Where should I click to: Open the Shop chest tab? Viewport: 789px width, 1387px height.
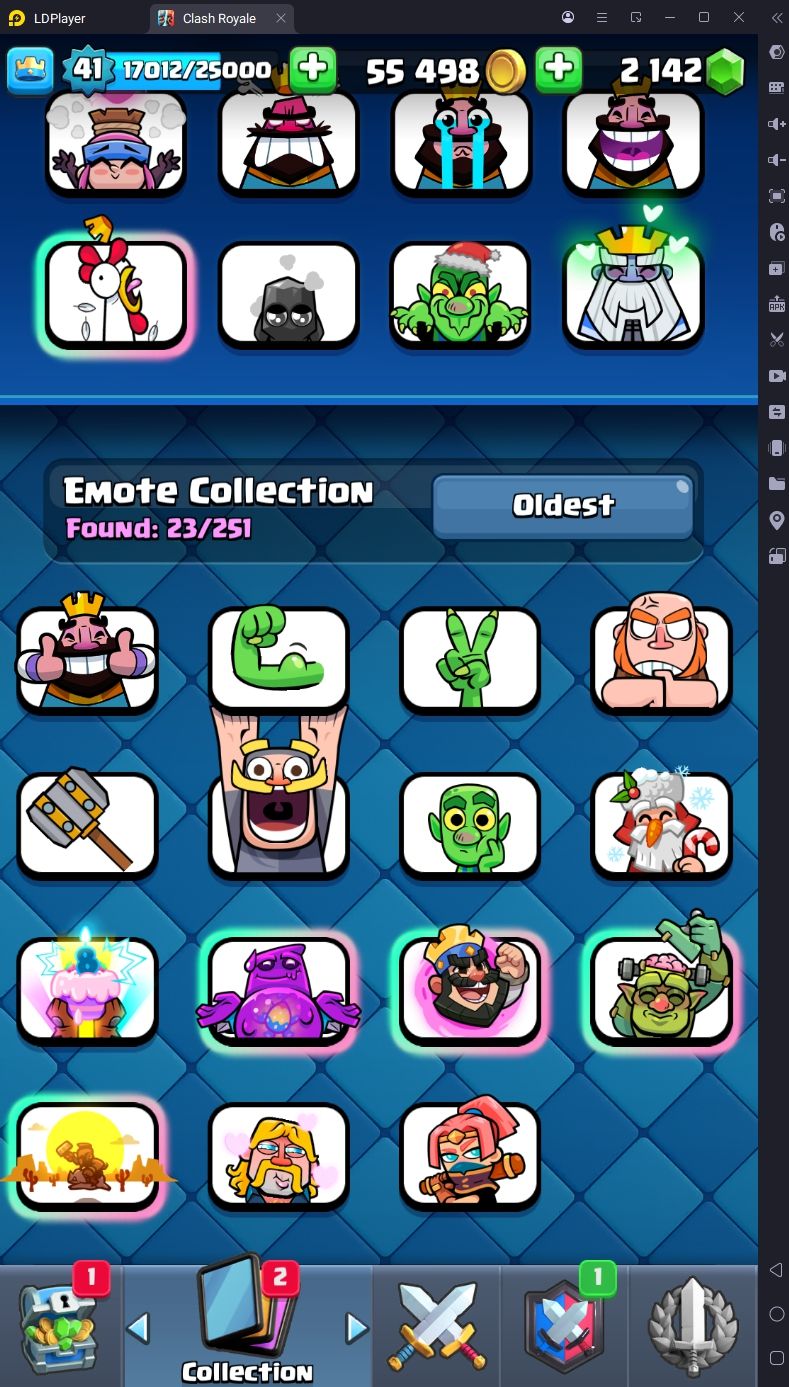pyautogui.click(x=62, y=1326)
